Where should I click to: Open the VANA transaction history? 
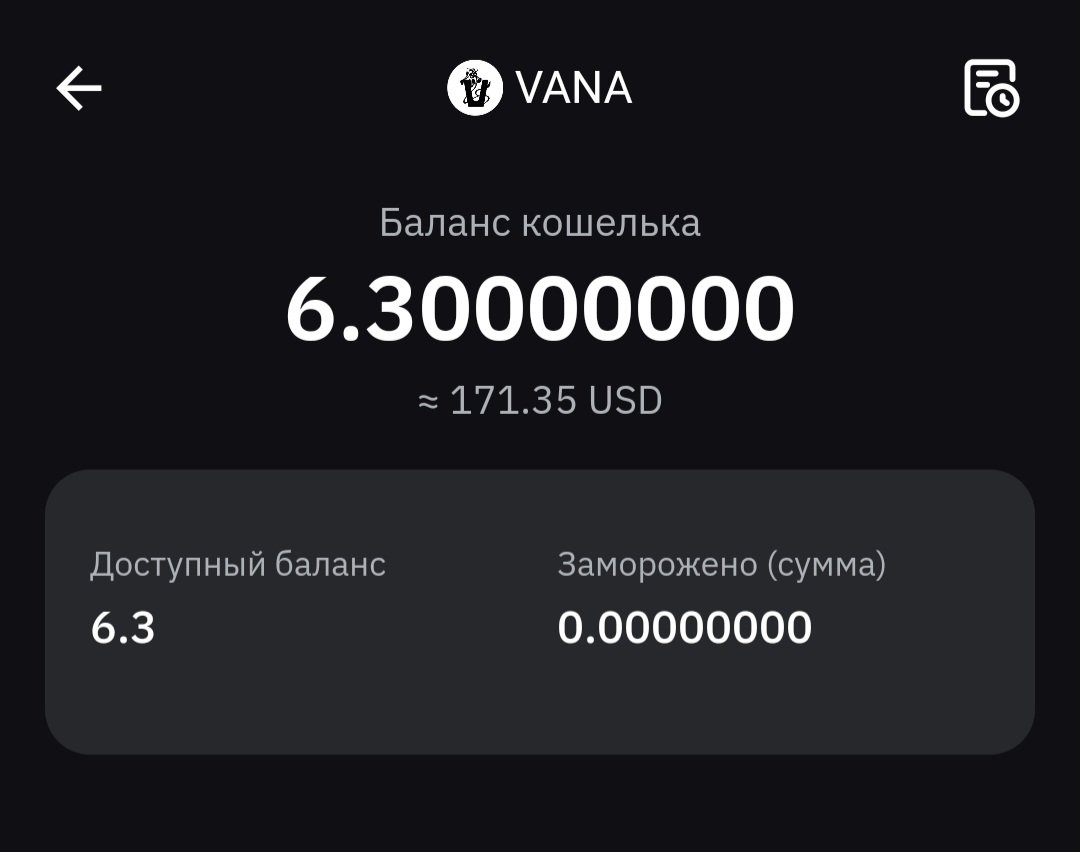(990, 88)
